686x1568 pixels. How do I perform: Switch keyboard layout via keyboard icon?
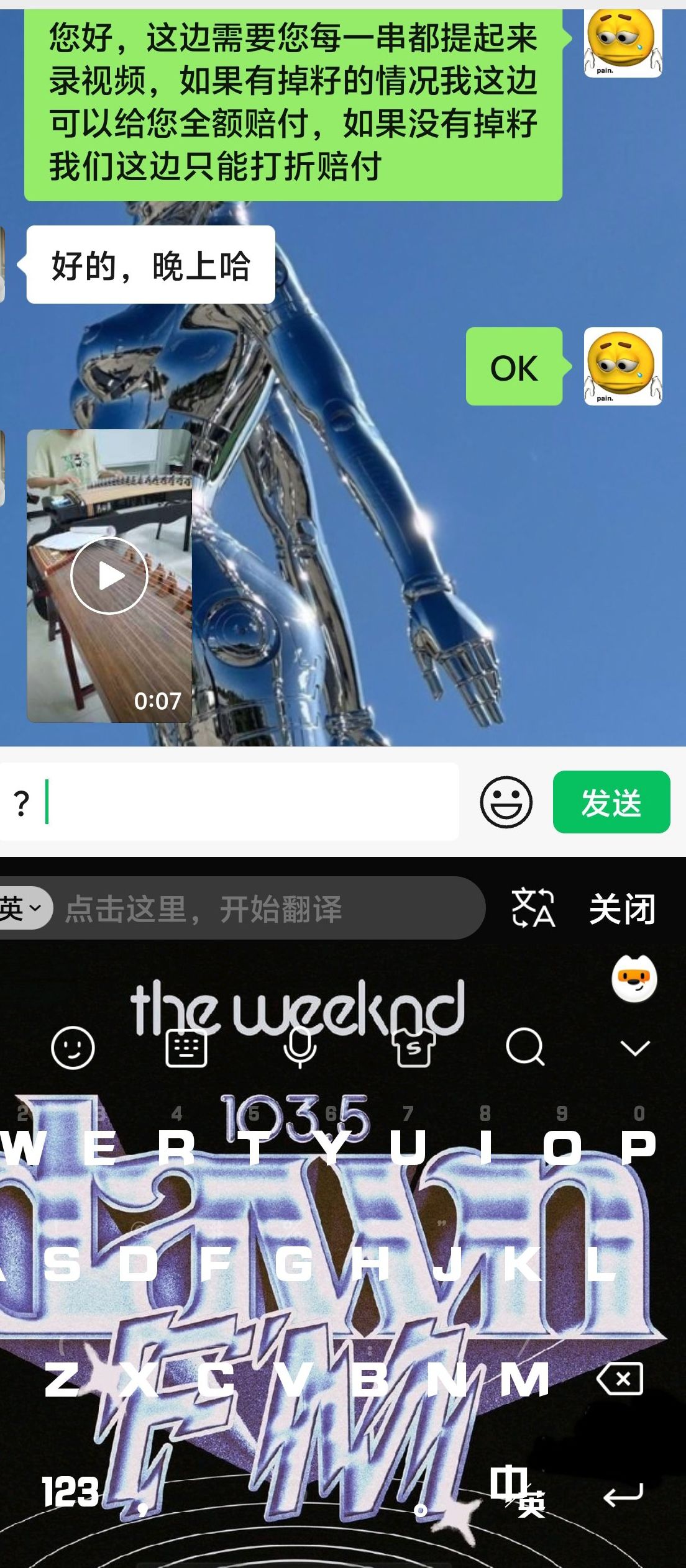[186, 1048]
